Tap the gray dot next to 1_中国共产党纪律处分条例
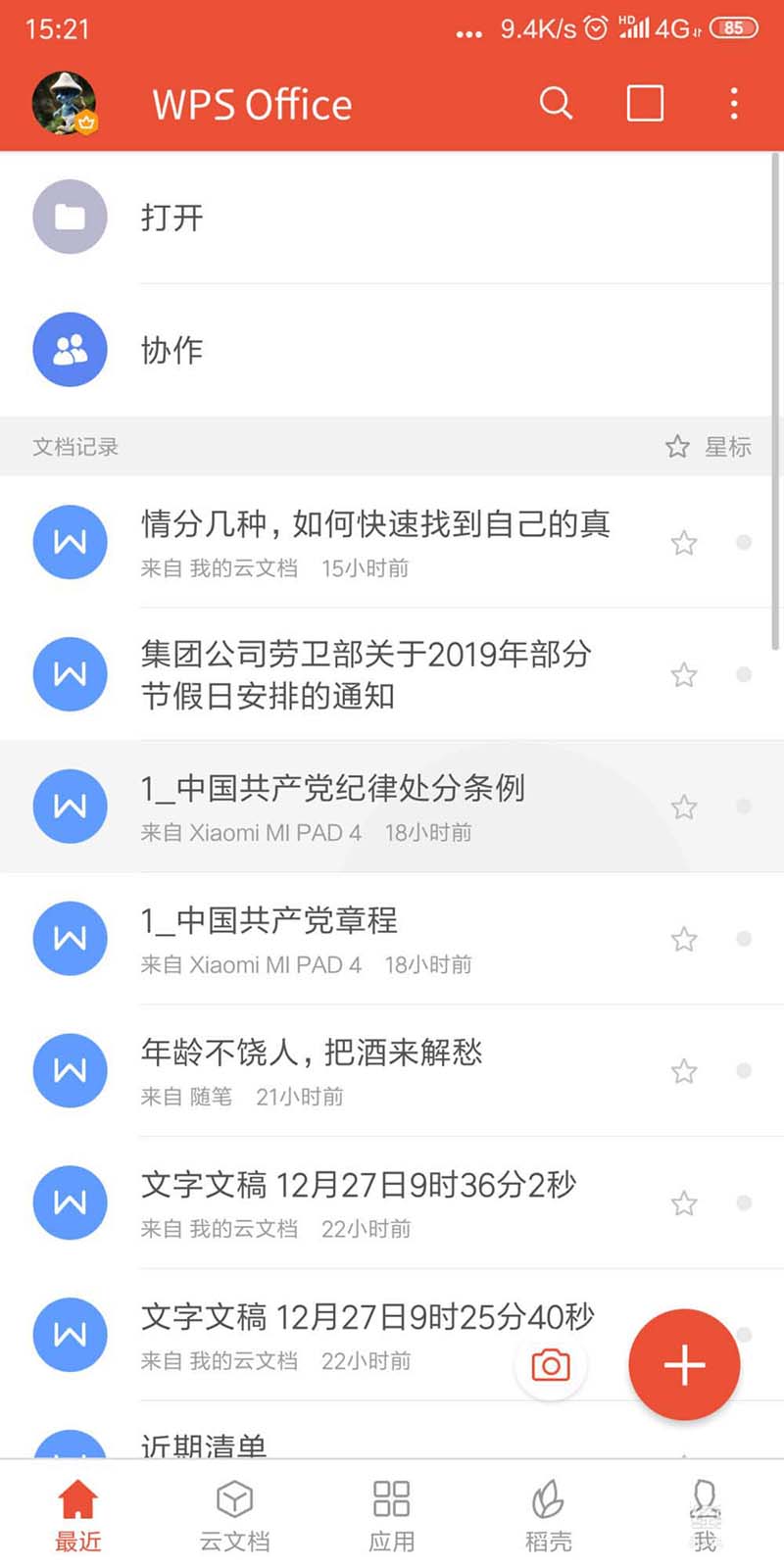Screen dimensions: 784x1568 [744, 807]
